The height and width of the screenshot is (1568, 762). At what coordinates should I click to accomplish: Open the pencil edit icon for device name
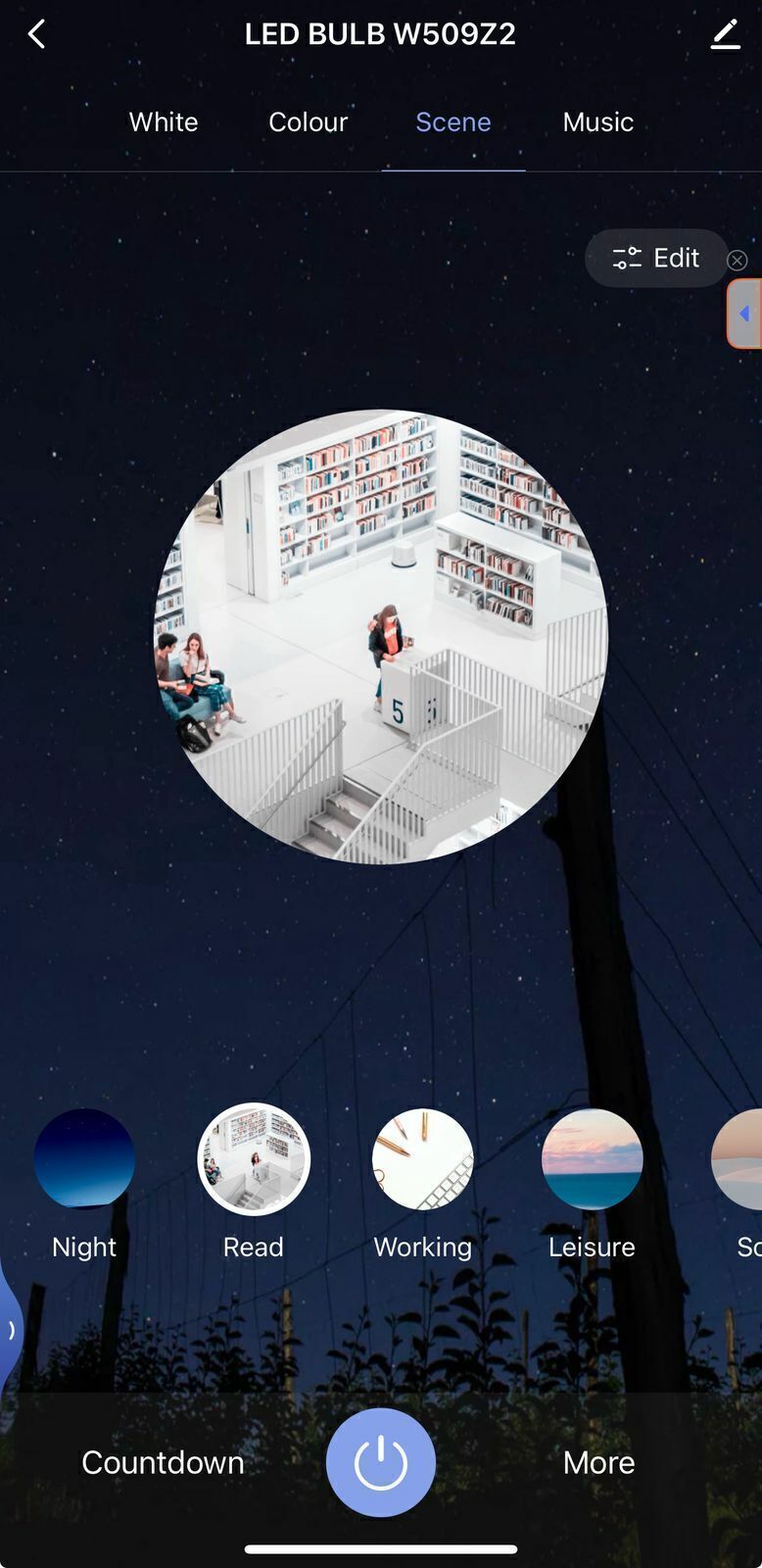(725, 34)
